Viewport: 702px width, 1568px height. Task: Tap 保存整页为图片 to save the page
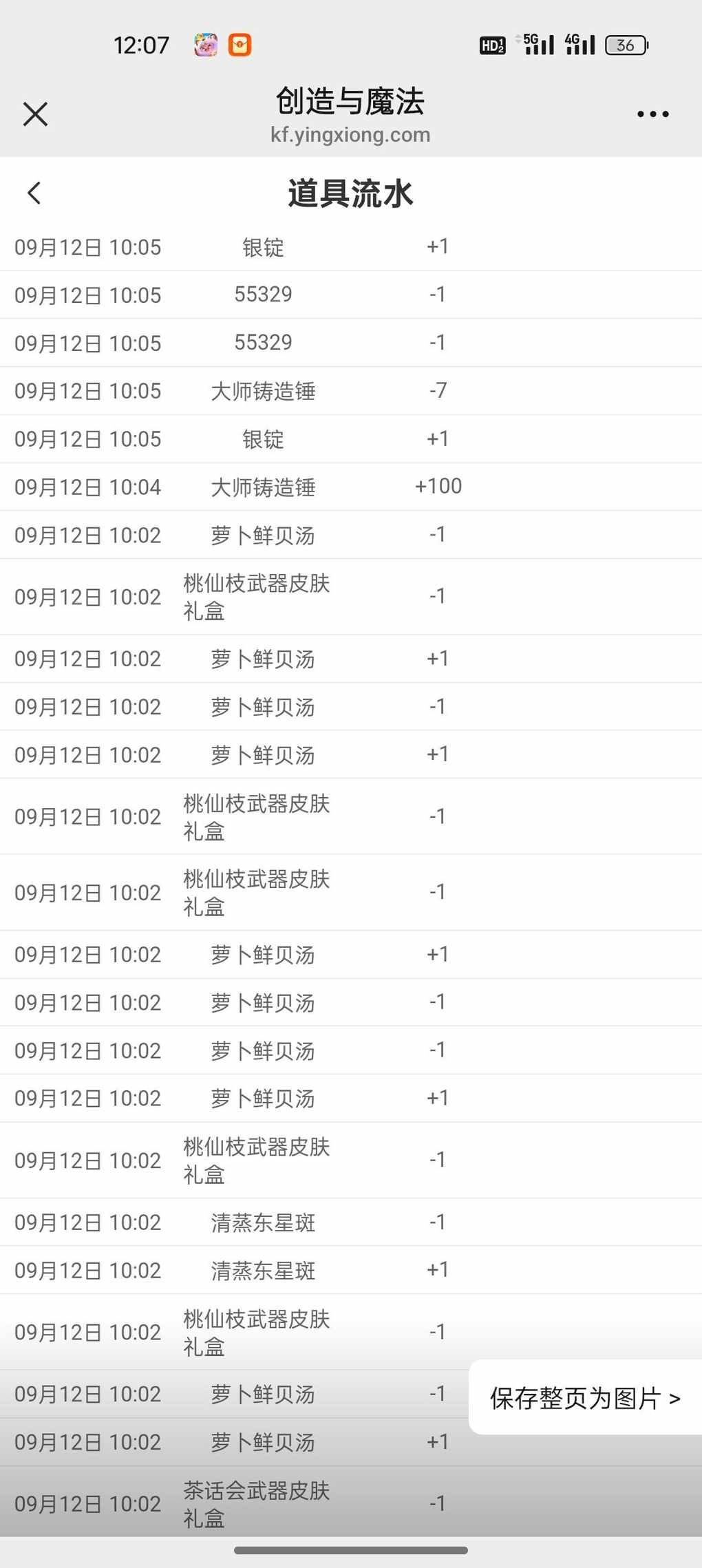click(585, 1397)
